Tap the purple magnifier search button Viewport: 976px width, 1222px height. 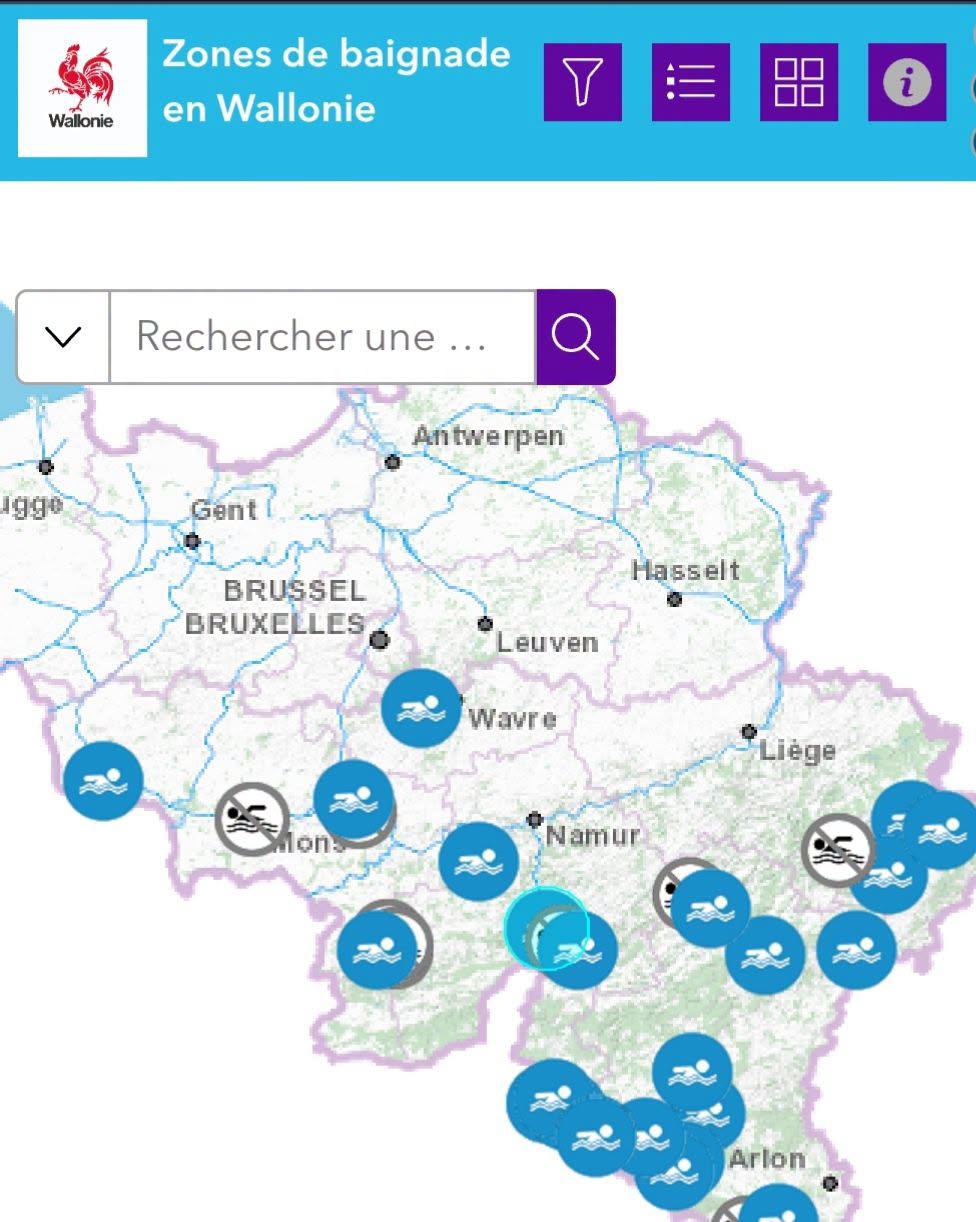coord(576,337)
